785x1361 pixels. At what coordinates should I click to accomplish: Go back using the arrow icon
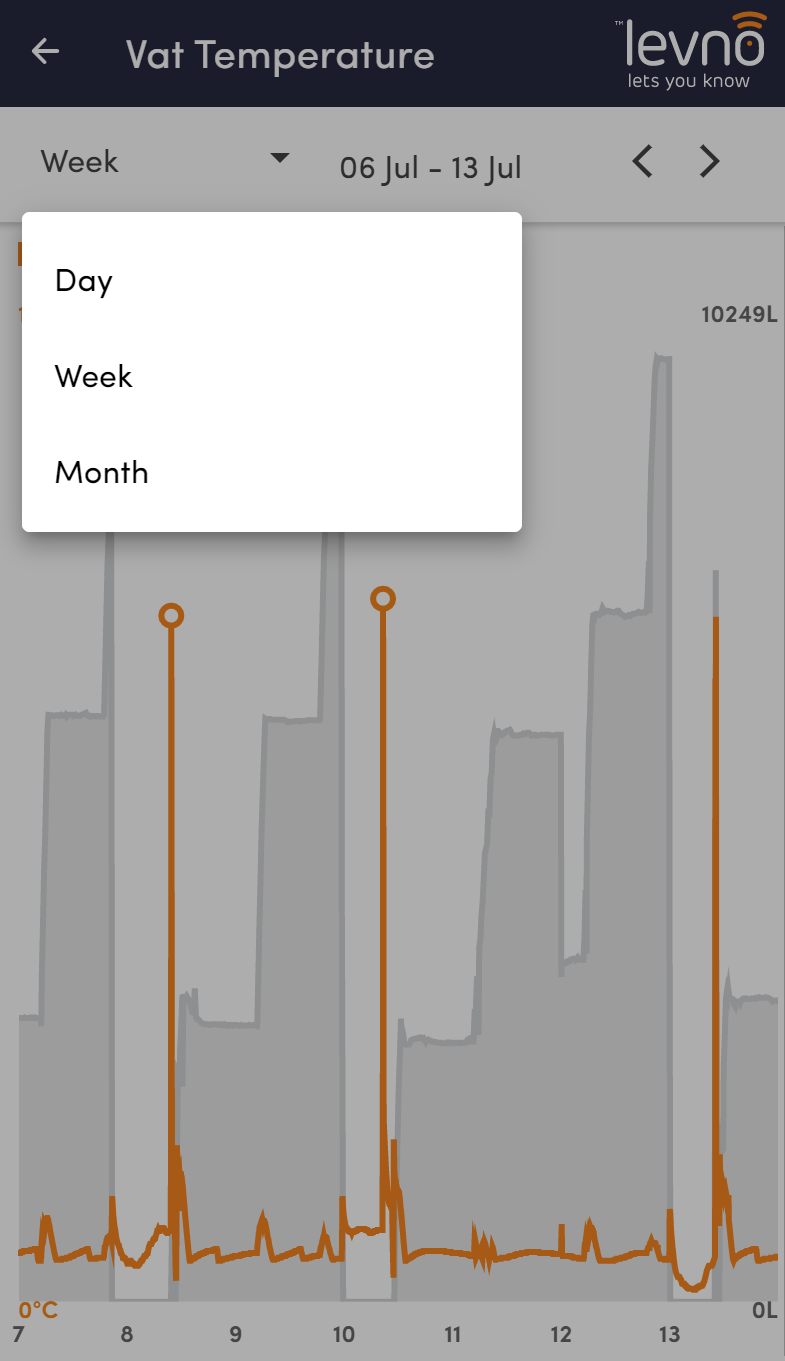click(45, 52)
